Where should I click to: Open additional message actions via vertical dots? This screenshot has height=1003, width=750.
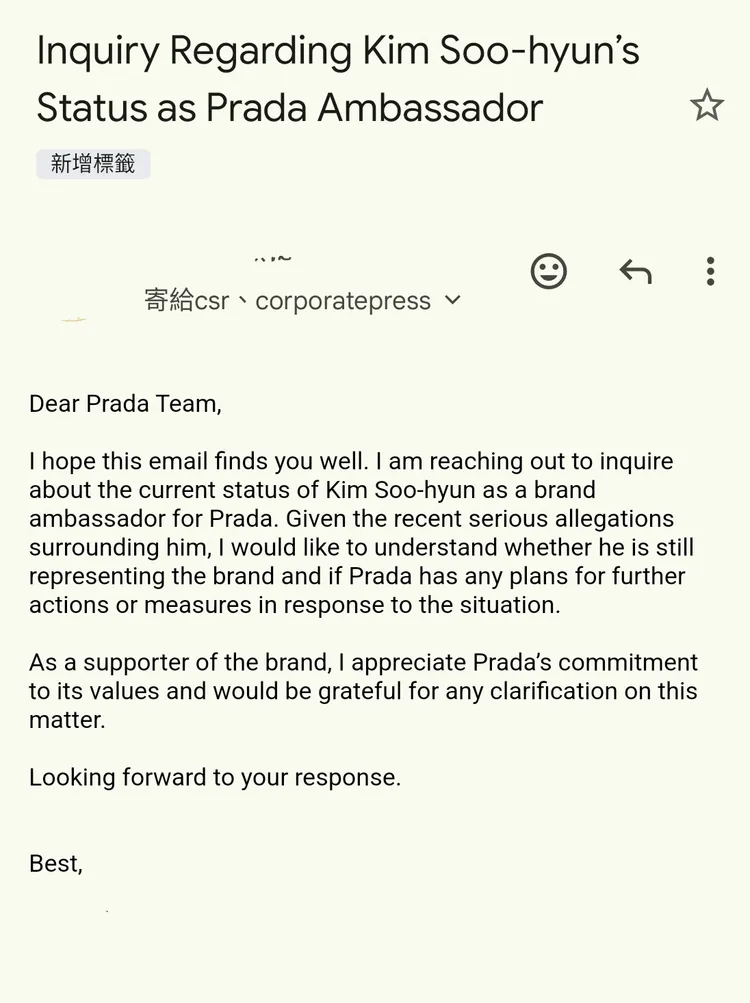click(x=710, y=271)
